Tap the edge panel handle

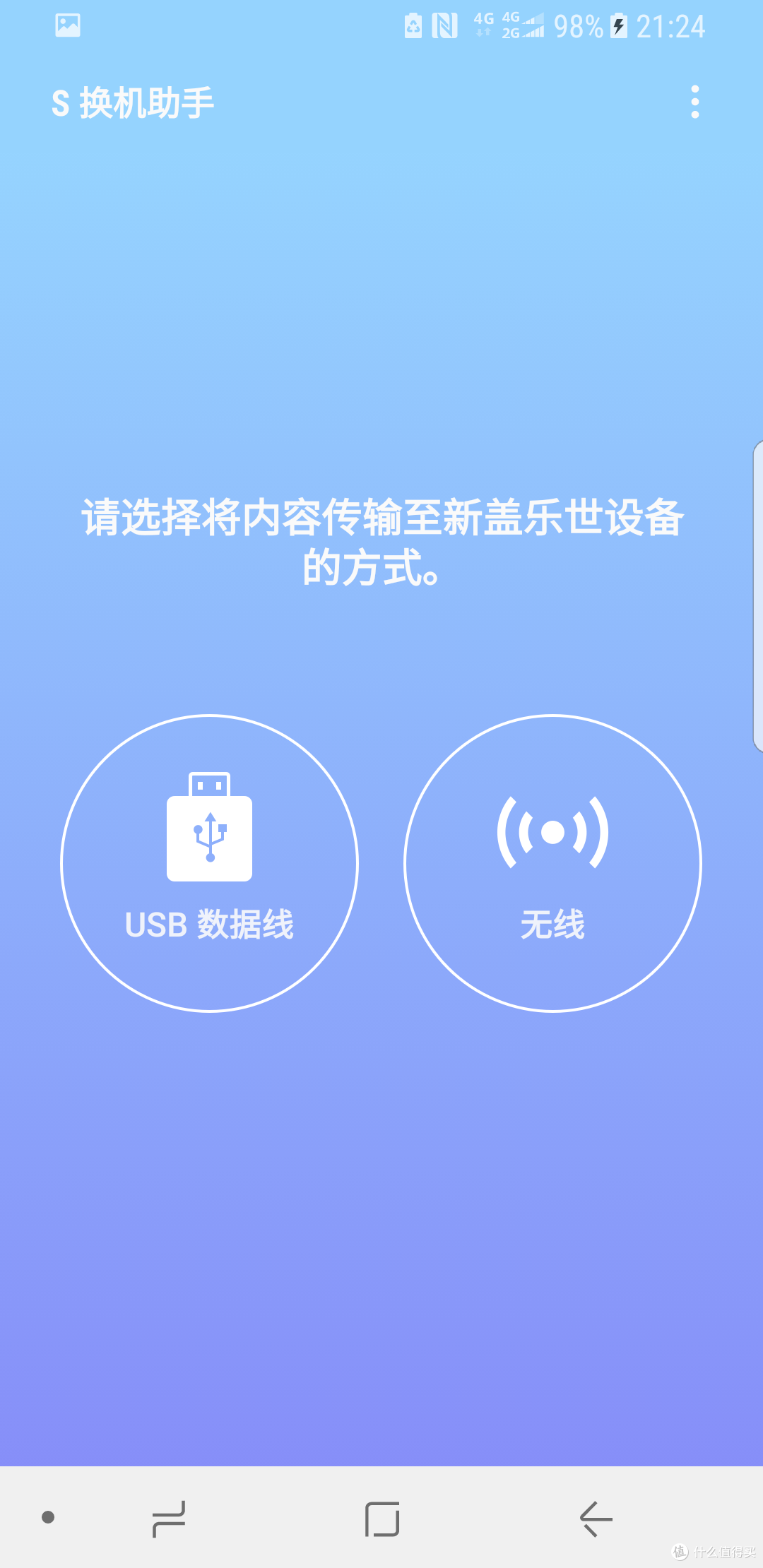[757, 596]
